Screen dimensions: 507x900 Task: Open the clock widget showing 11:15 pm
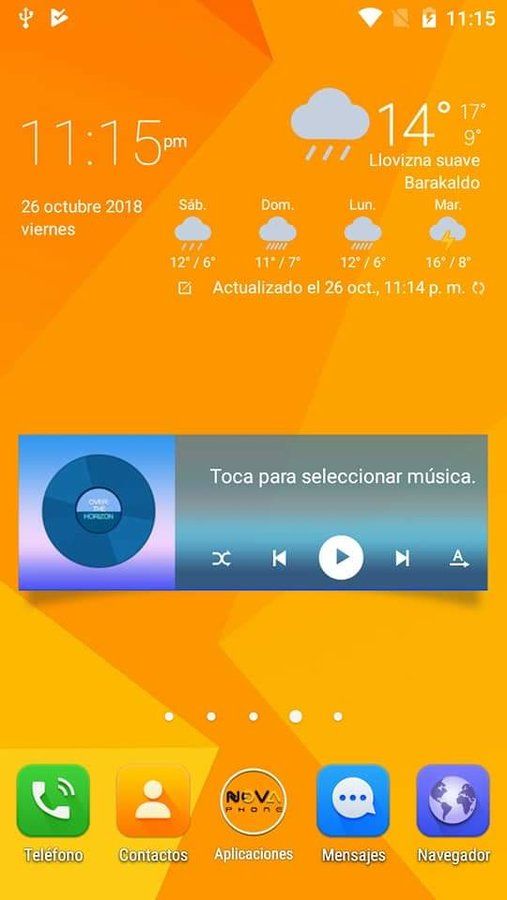(x=103, y=141)
